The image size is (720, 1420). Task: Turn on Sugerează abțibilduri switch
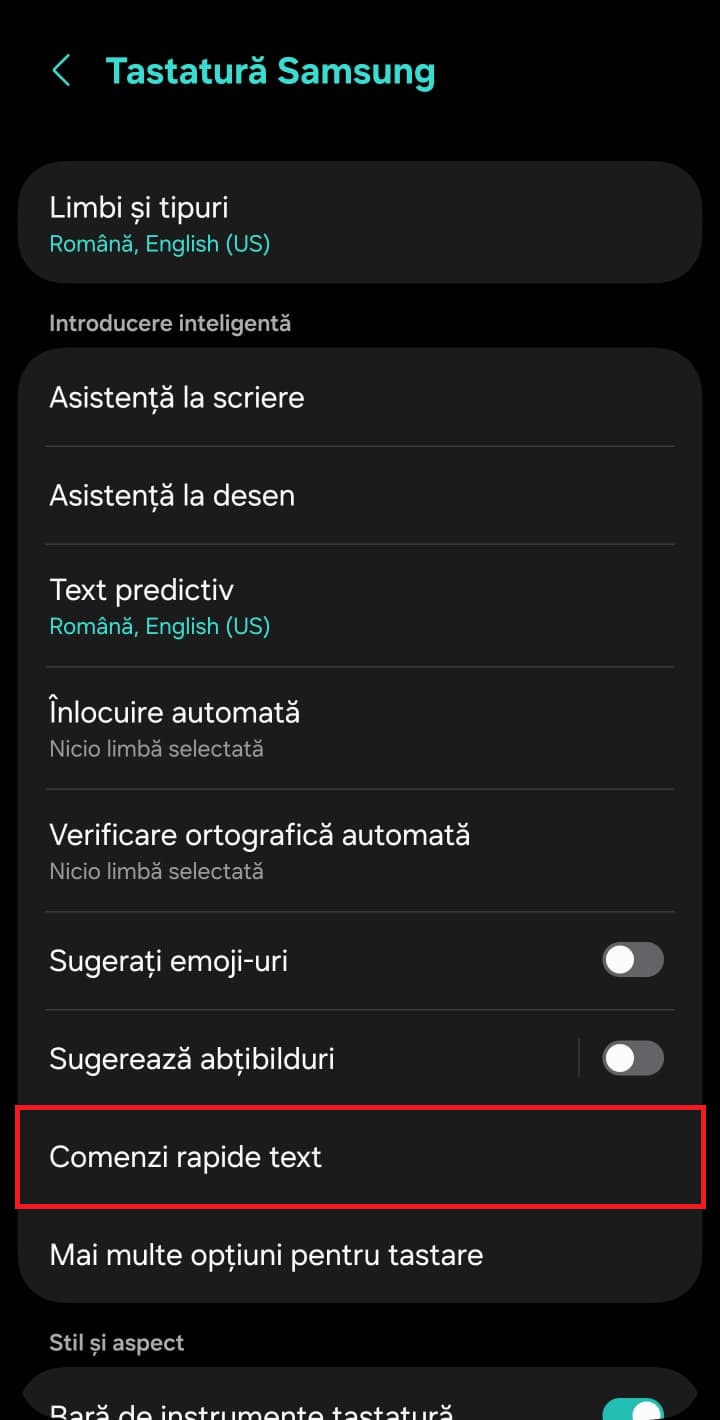coord(633,1058)
